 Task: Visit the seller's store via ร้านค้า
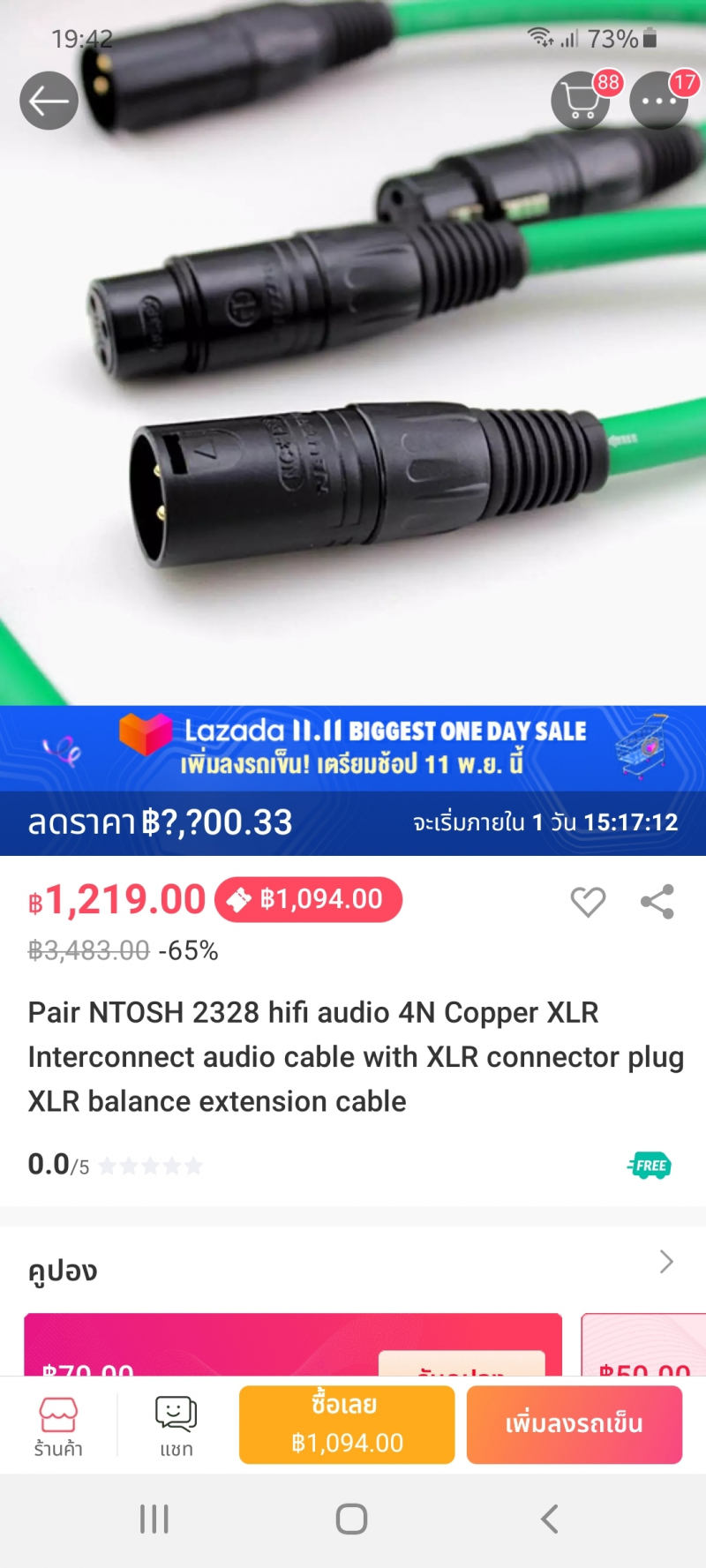coord(58,1425)
